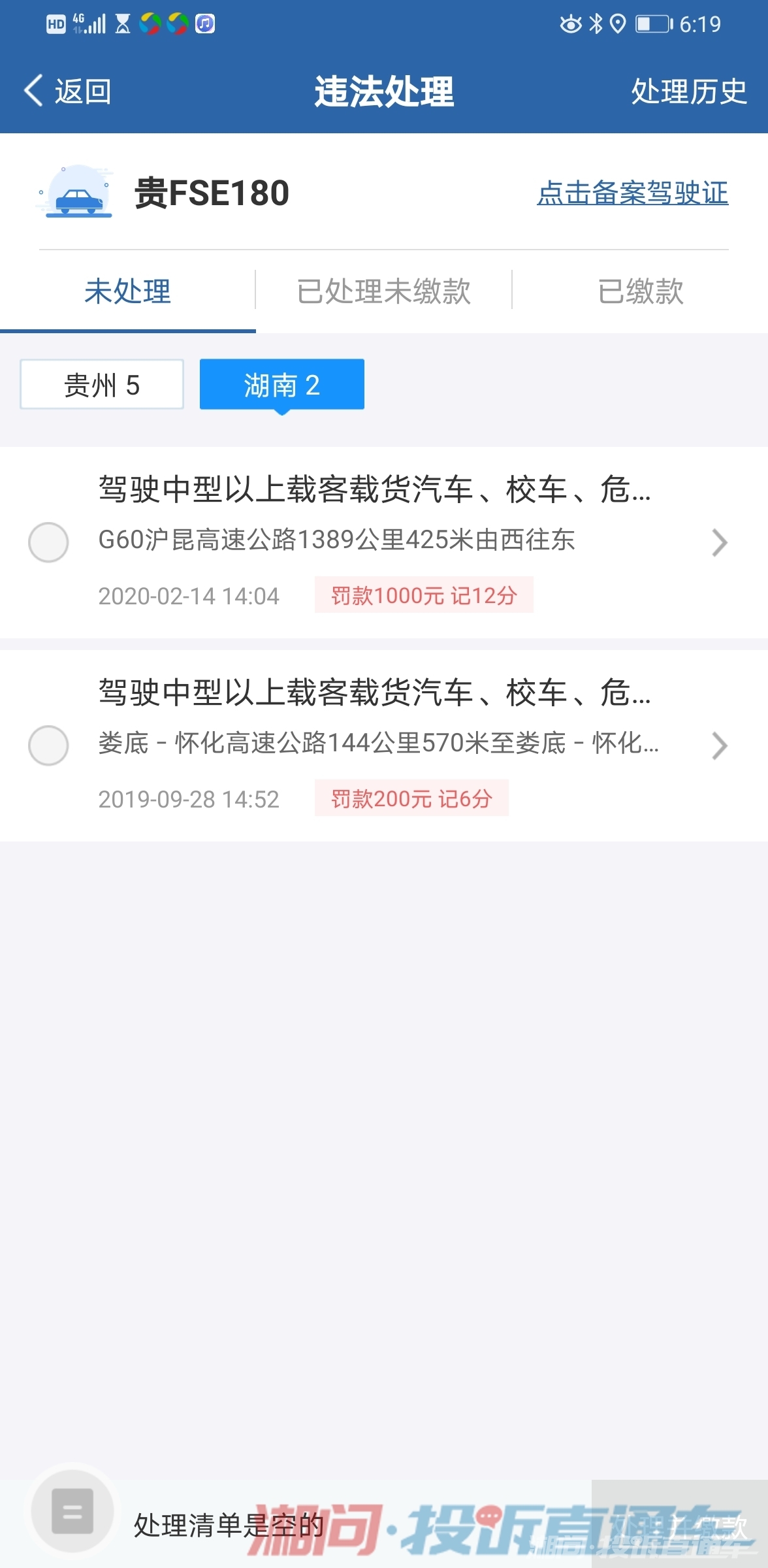Expand the G60沪昆高速 violation details chevron
Viewport: 768px width, 1568px height.
(x=720, y=542)
